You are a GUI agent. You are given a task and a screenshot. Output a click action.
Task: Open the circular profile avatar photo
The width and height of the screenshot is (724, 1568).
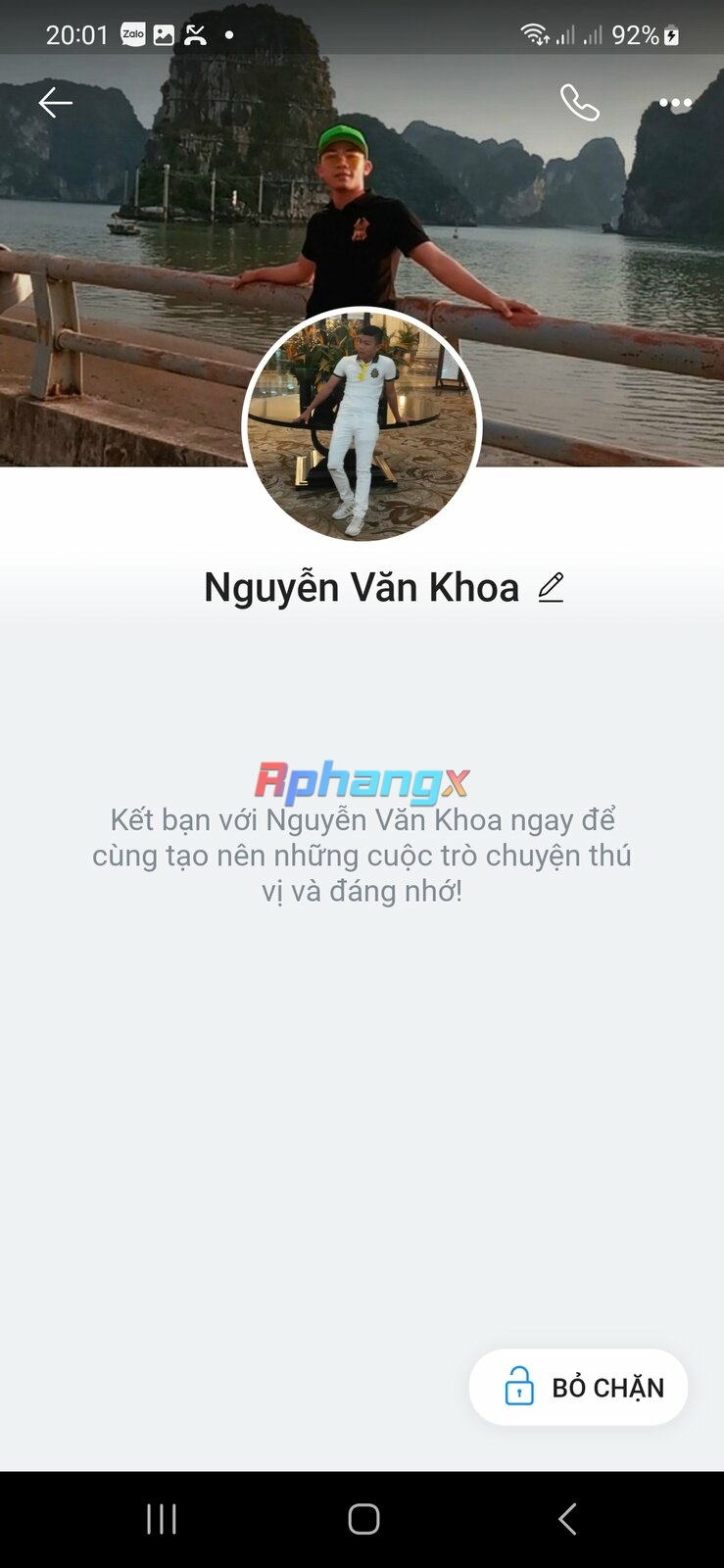(362, 425)
